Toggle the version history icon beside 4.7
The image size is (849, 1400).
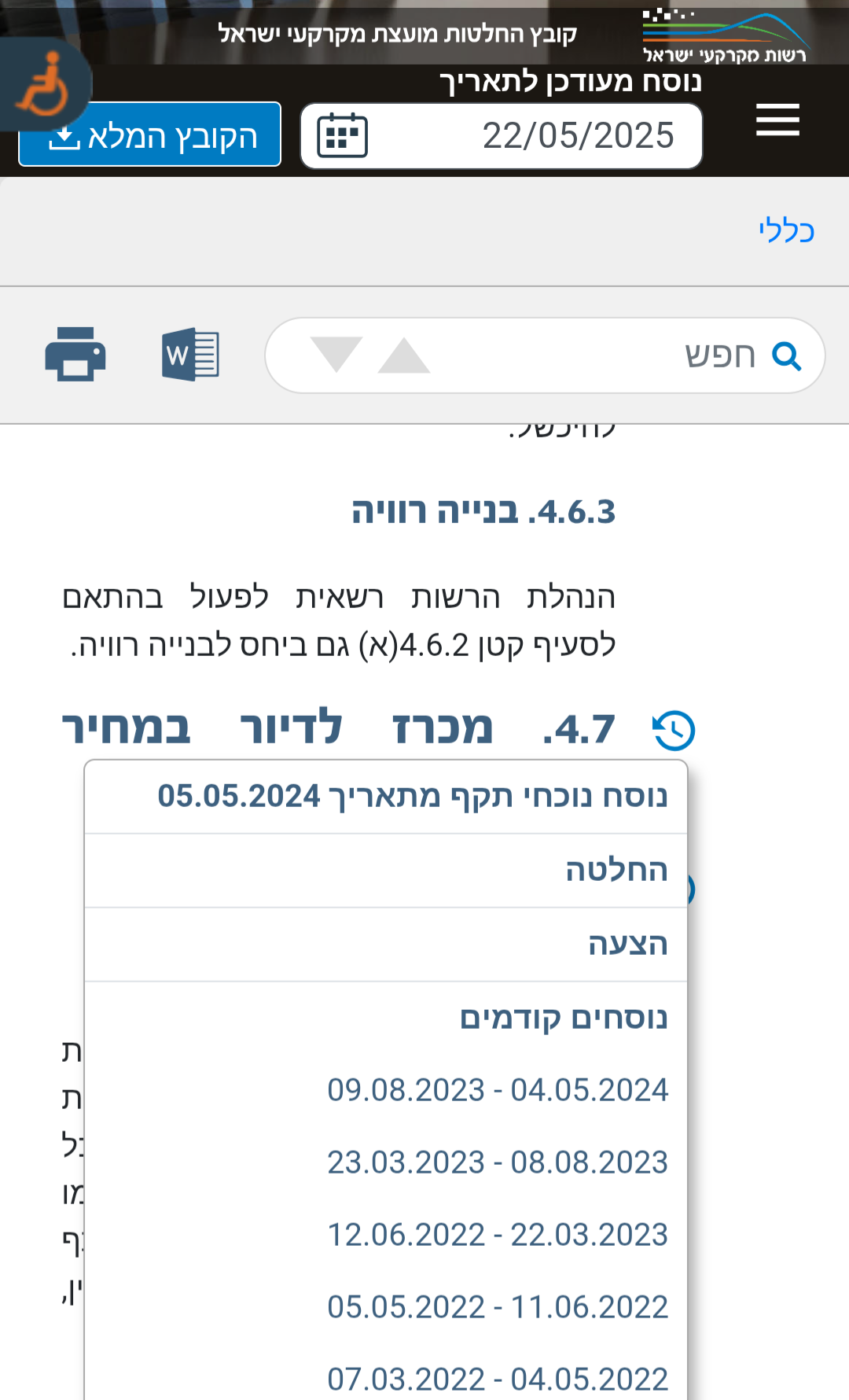[674, 731]
